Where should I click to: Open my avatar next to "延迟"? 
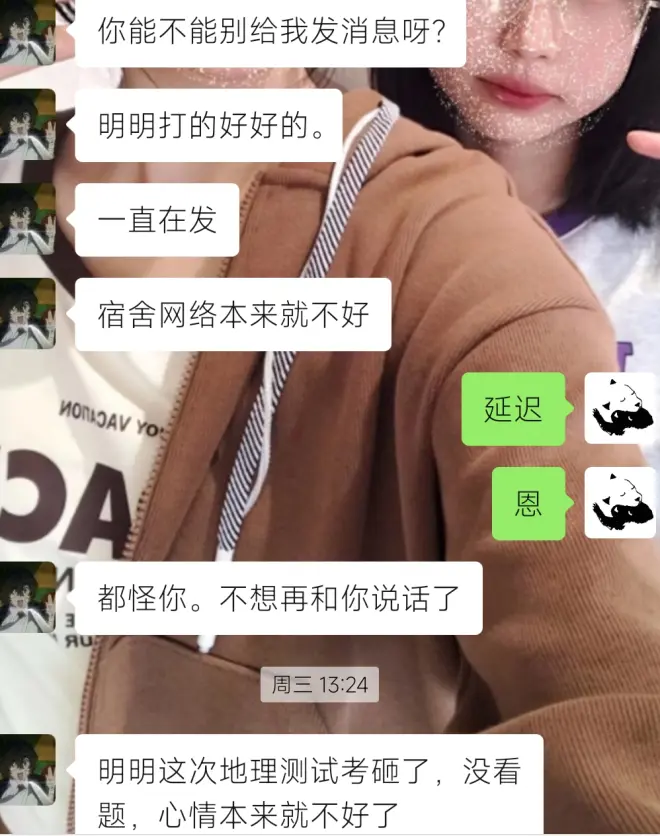click(620, 408)
